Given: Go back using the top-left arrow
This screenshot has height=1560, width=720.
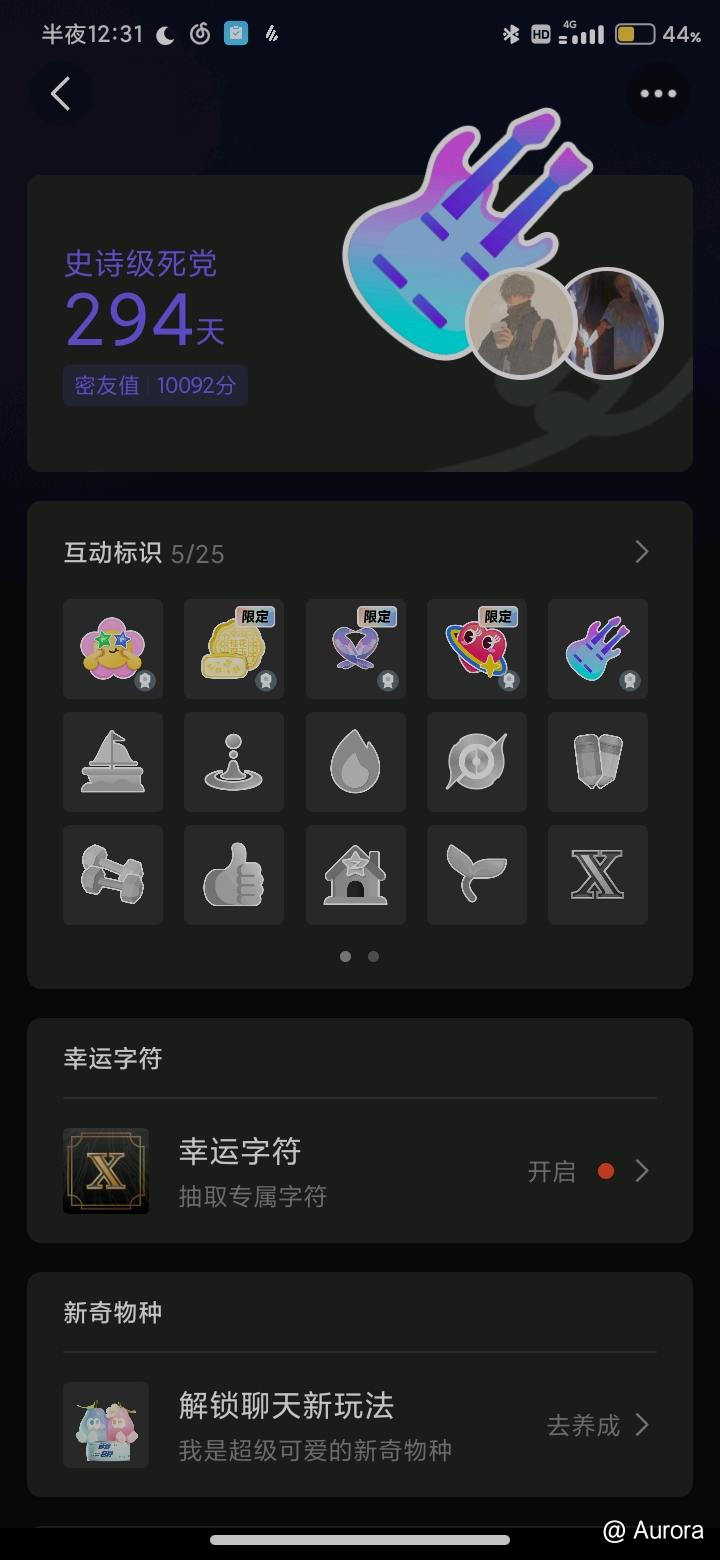Looking at the screenshot, I should click(61, 94).
